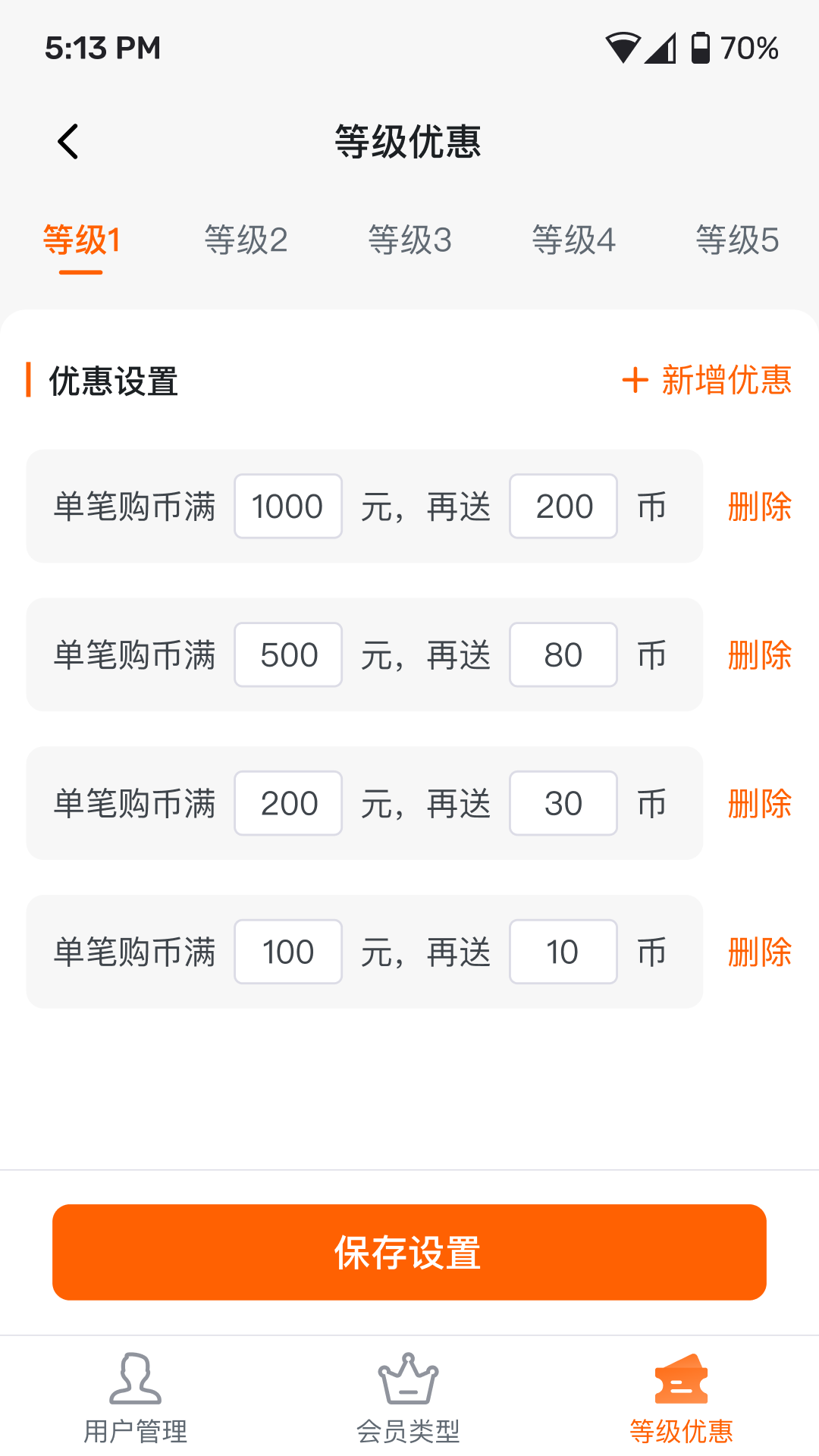Screen dimensions: 819x1456
Task: Switch to the 等级2 tab
Action: [246, 241]
